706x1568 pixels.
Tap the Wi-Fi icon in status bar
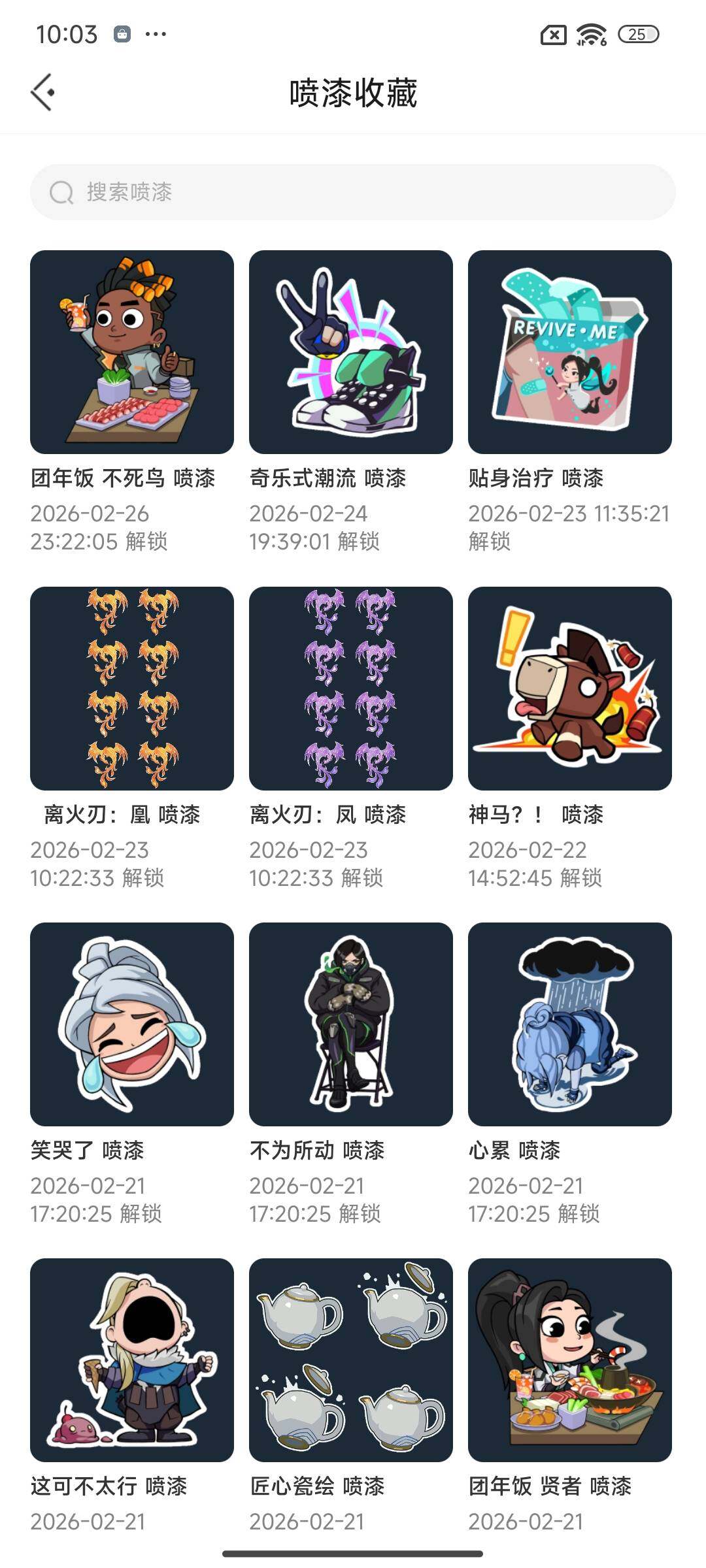(590, 34)
